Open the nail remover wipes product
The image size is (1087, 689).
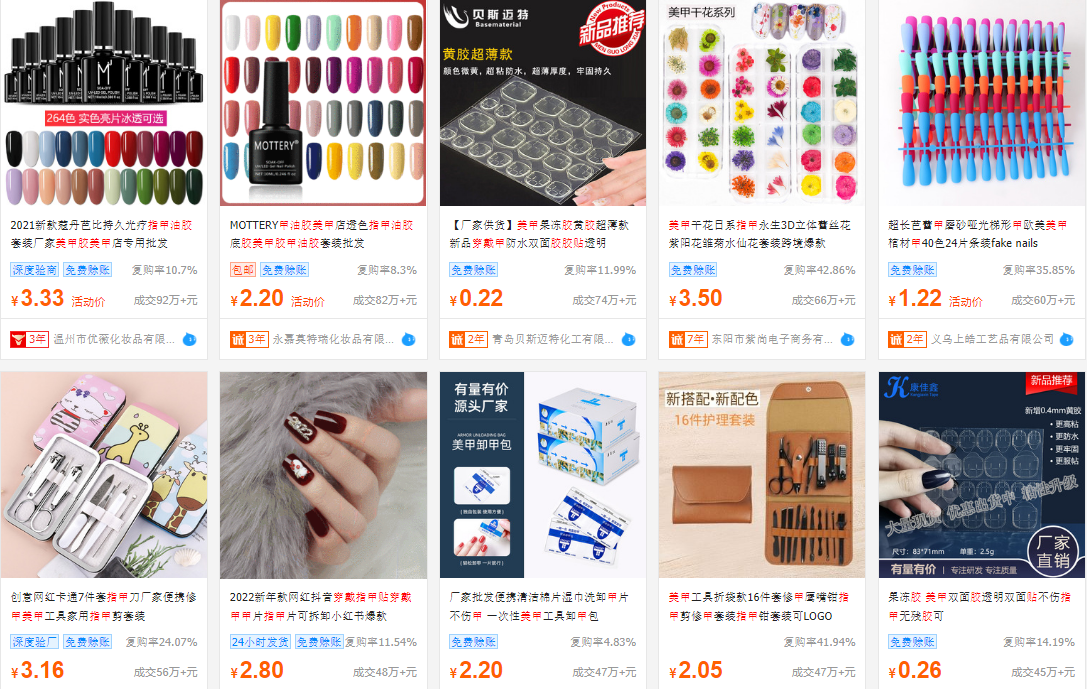tap(542, 606)
